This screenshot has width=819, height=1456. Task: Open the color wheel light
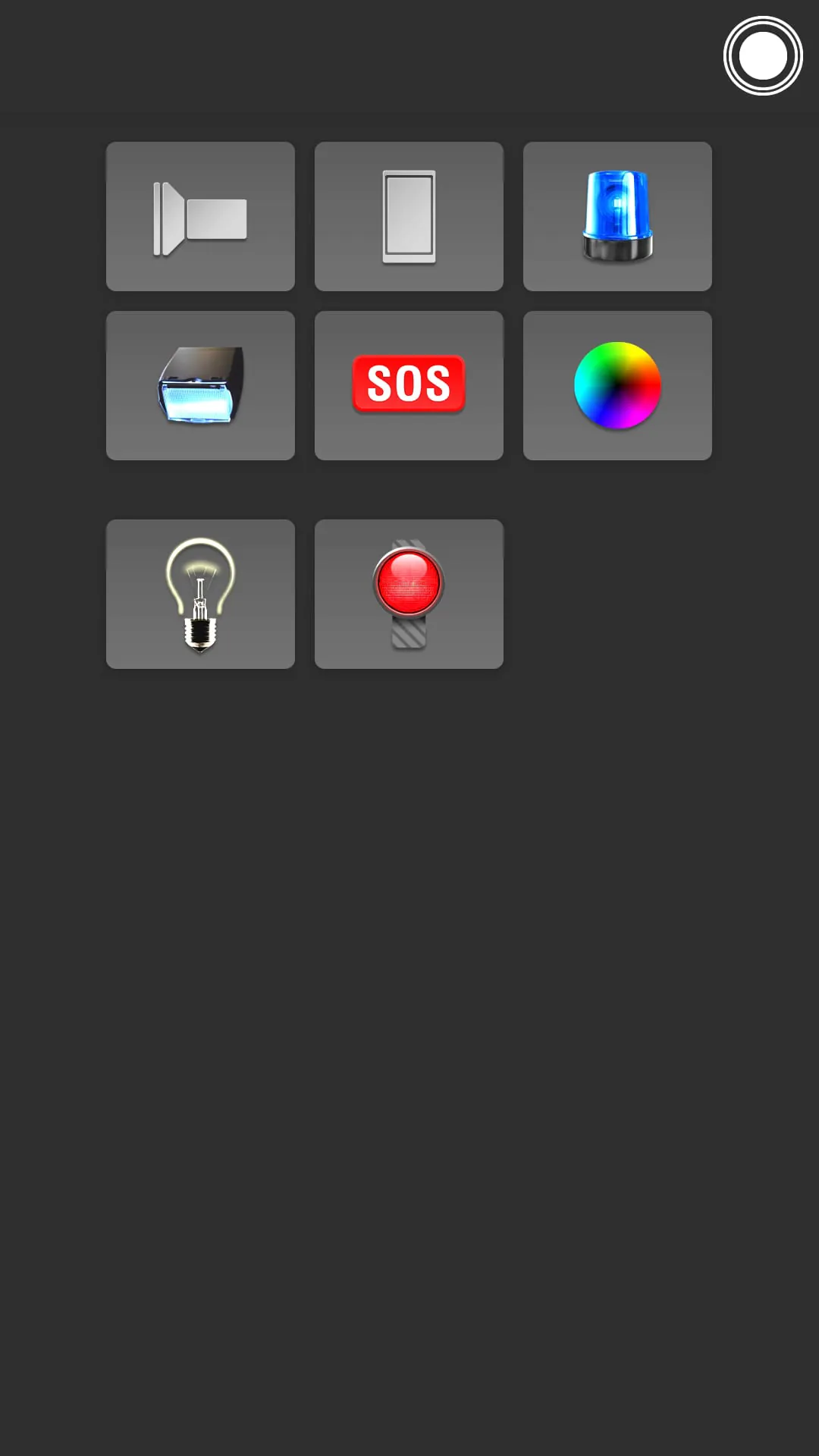[617, 385]
